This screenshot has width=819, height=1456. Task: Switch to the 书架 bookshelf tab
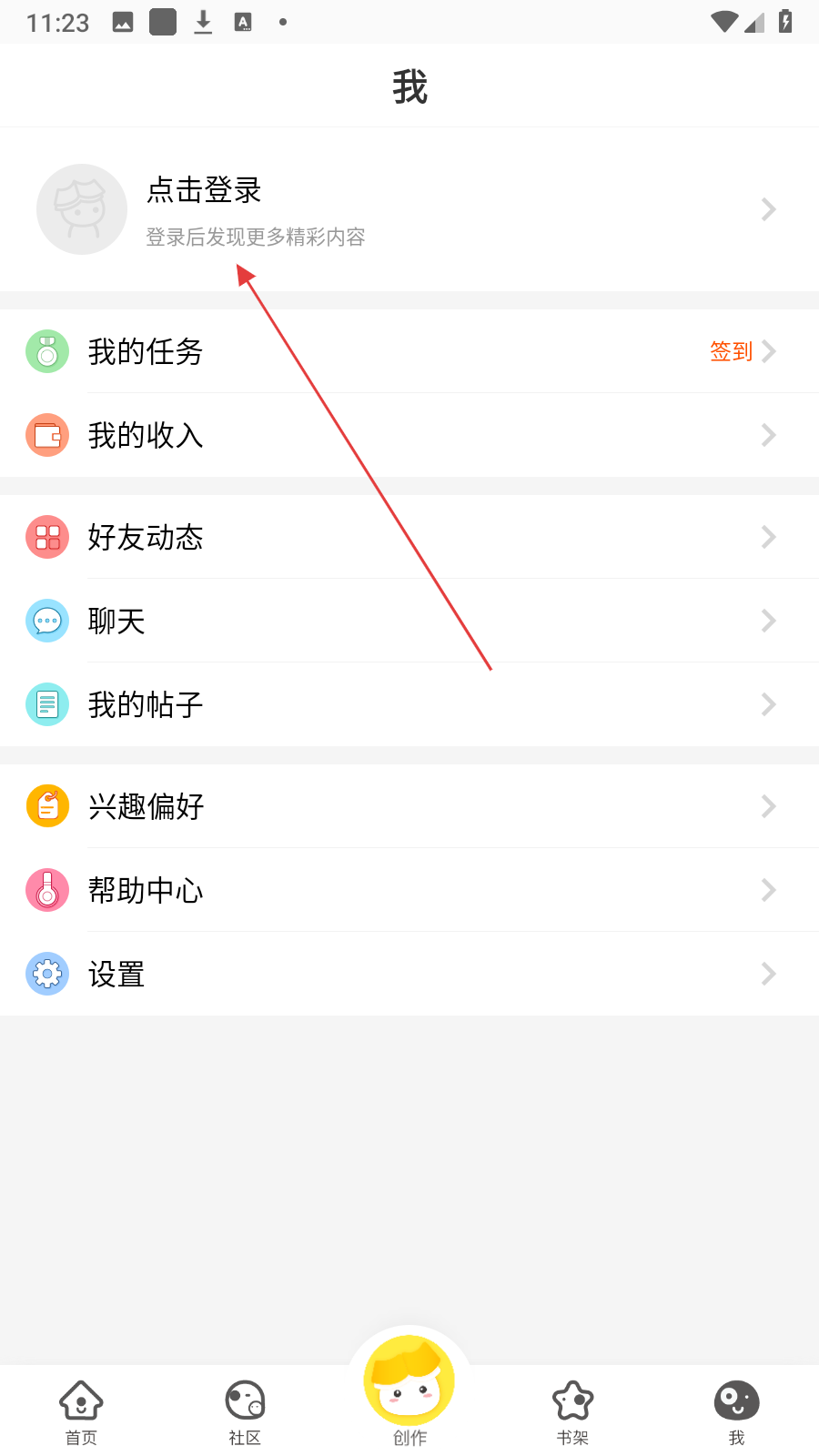tap(572, 1411)
